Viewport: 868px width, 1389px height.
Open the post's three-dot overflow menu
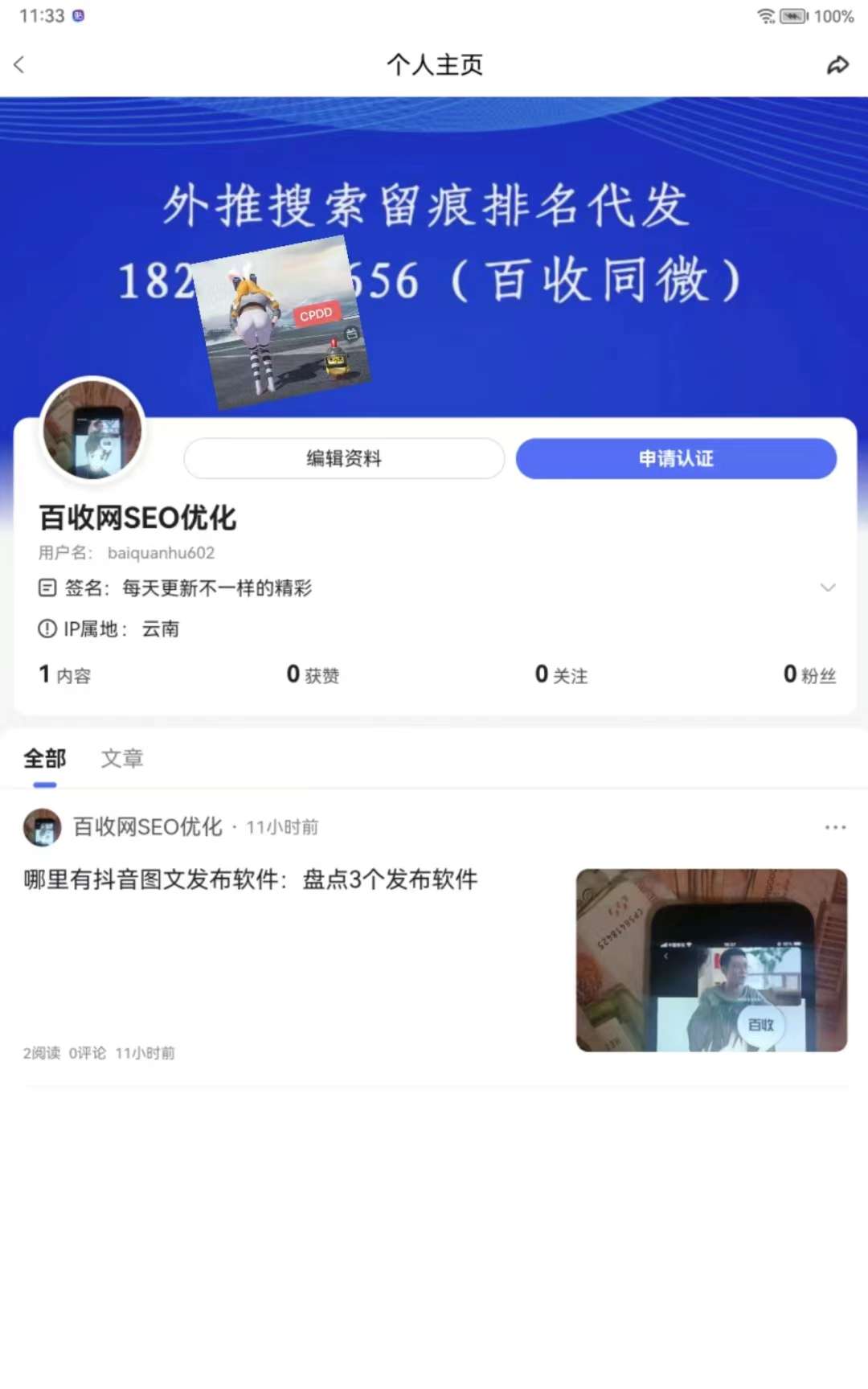[835, 827]
